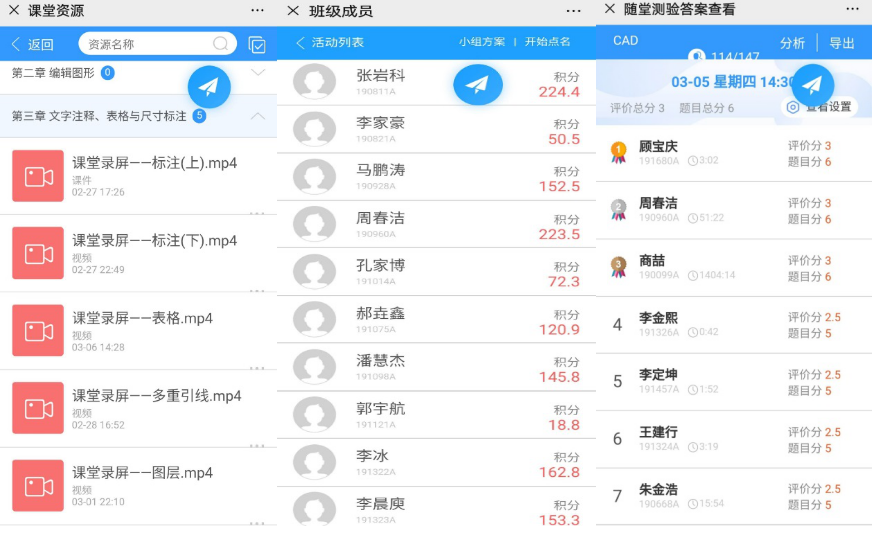
Task: Open 小组方案 in class members
Action: (482, 42)
